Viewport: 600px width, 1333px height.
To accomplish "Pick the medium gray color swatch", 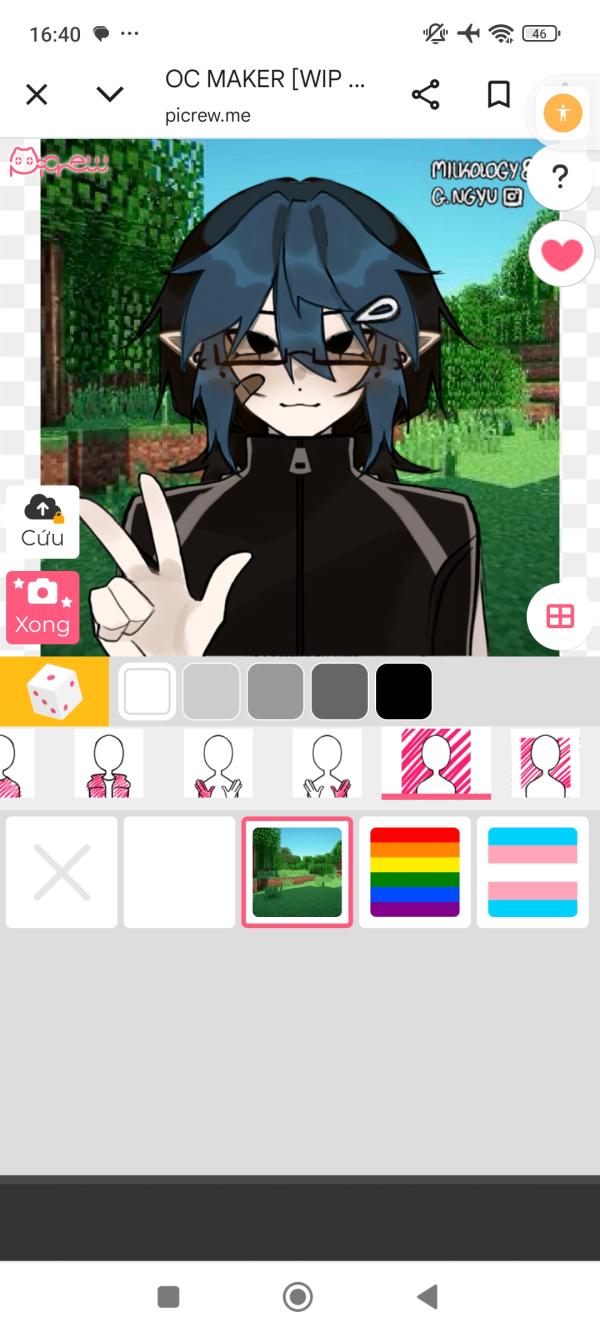I will pyautogui.click(x=276, y=692).
